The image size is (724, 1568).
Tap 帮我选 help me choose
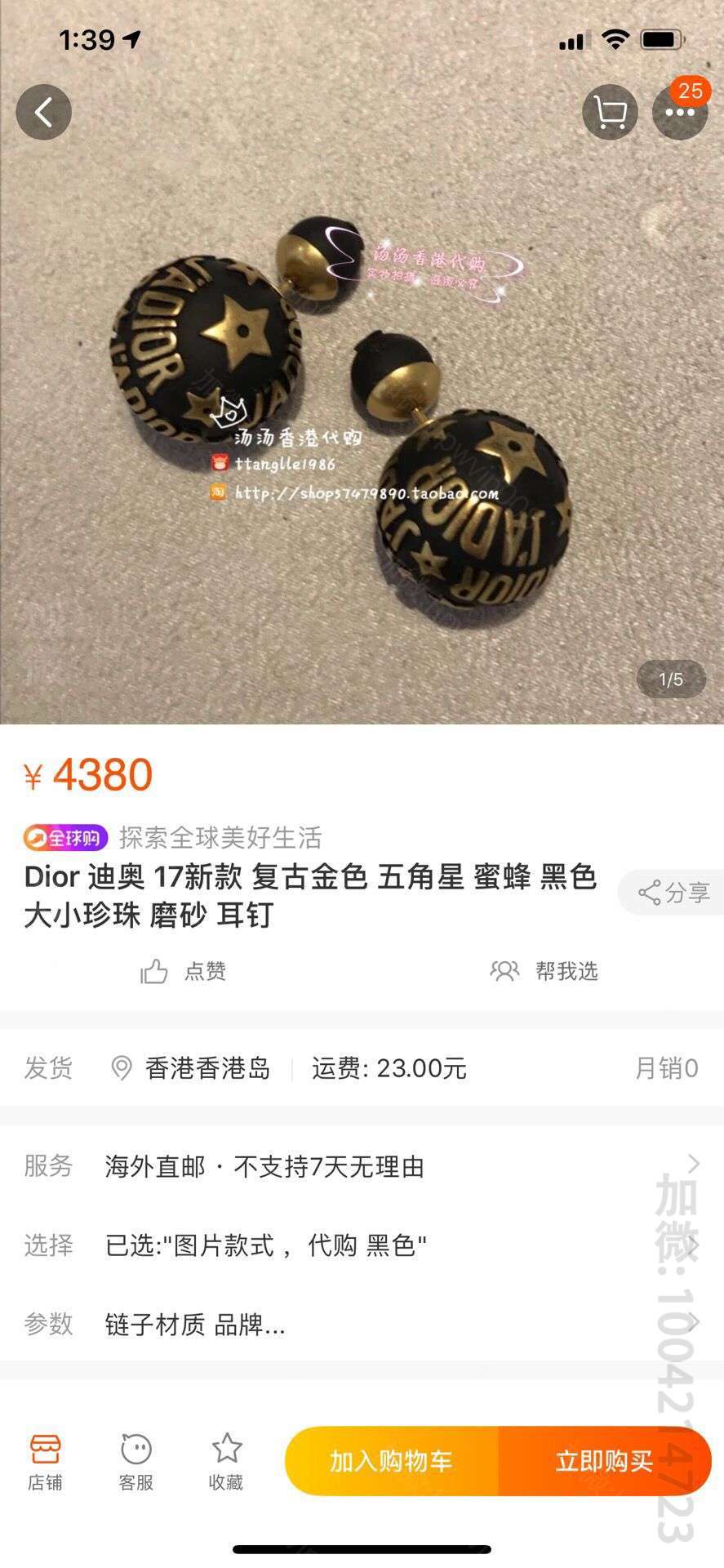pyautogui.click(x=544, y=971)
